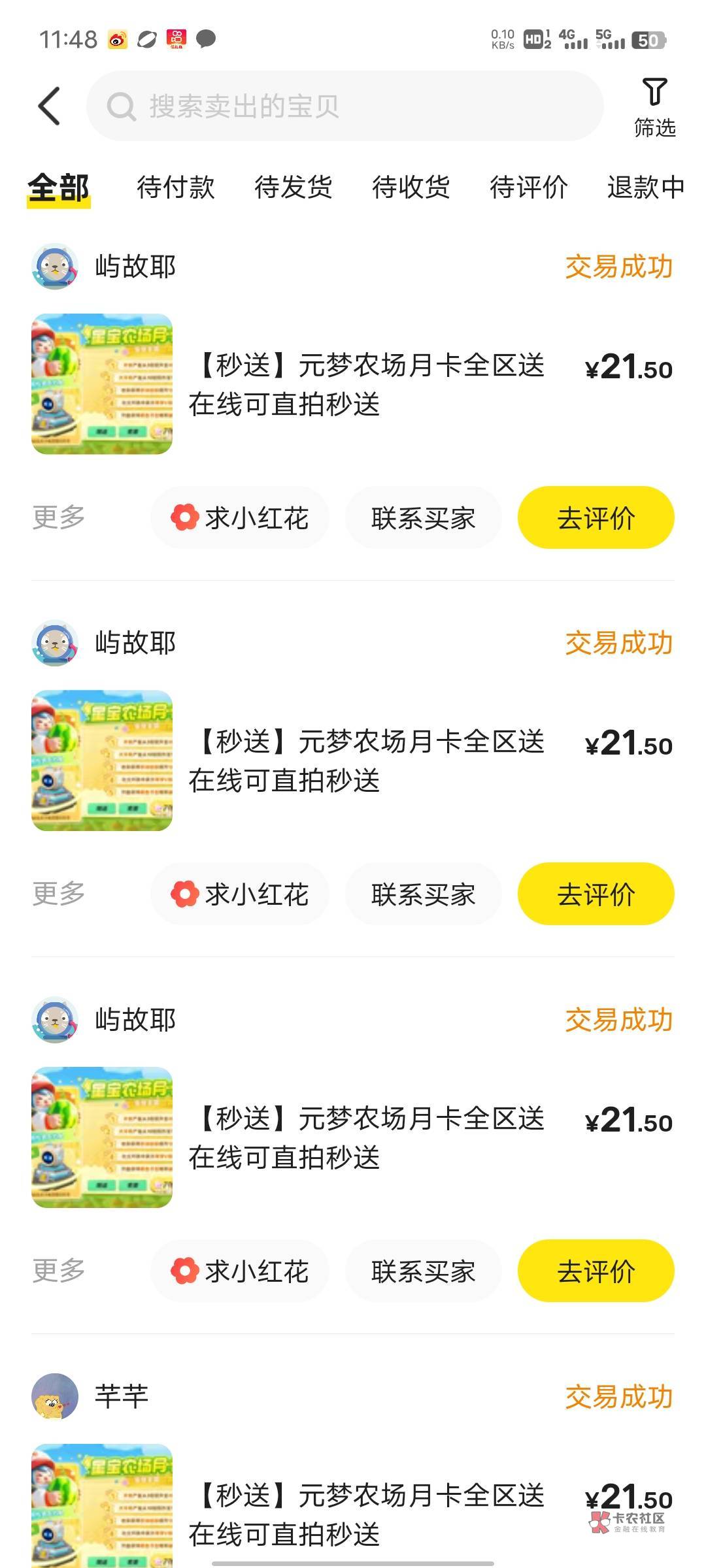Screen dimensions: 706x1568
Task: Go back using the top-left arrow
Action: [x=50, y=106]
